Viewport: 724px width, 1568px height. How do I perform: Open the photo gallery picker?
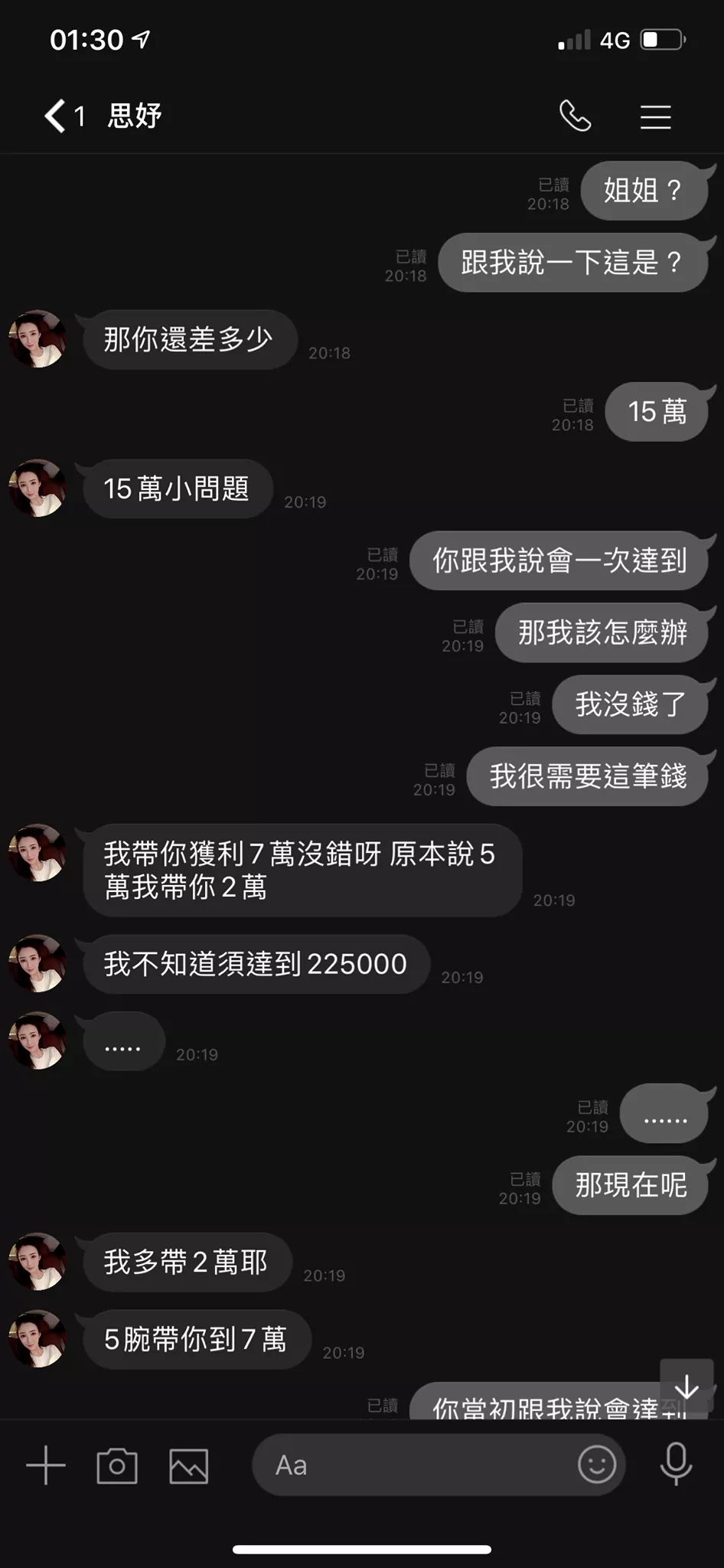click(188, 1465)
